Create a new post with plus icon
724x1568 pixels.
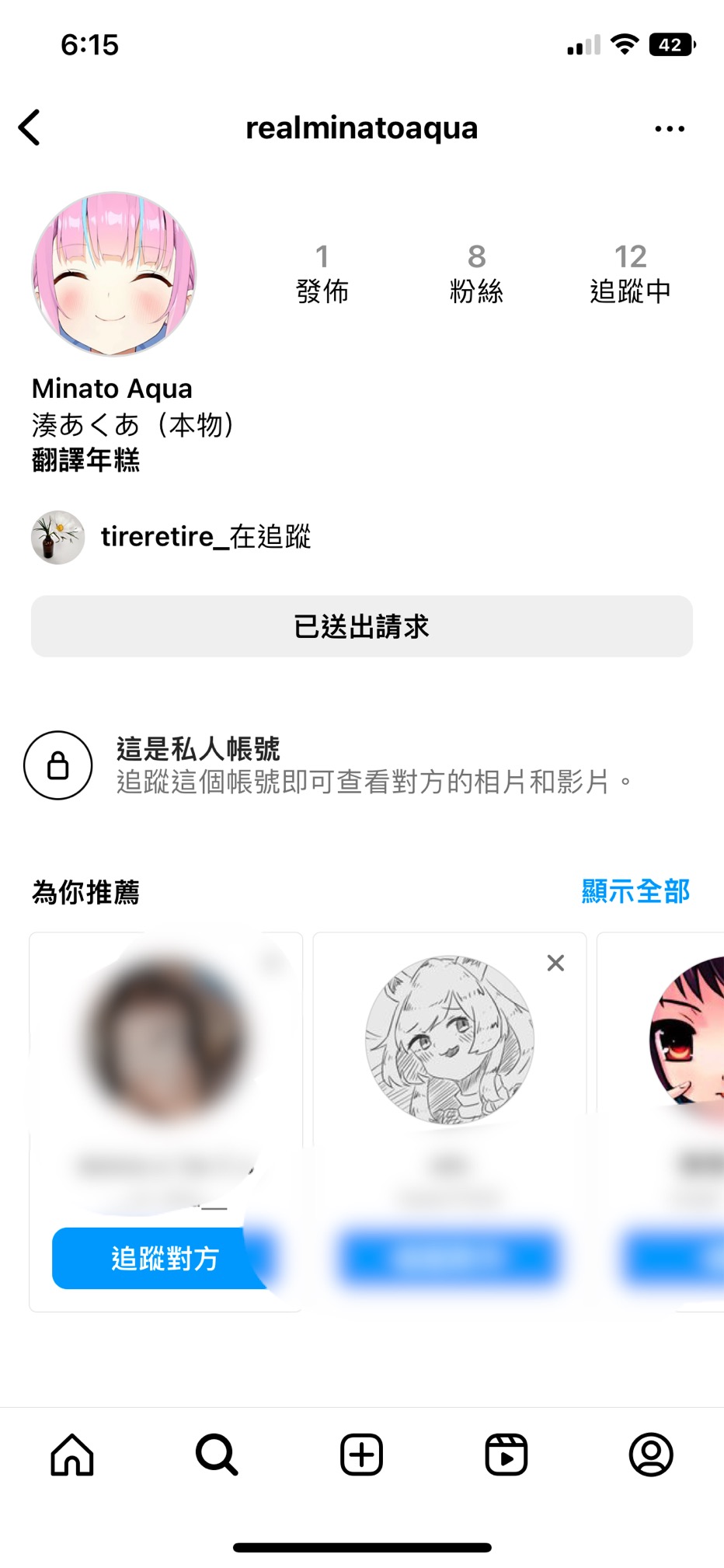[x=362, y=1455]
